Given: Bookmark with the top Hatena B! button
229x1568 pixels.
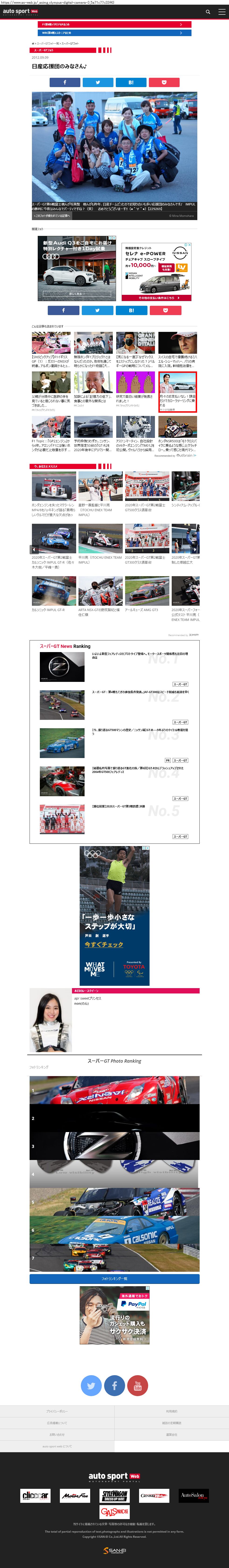Looking at the screenshot, I should click(x=131, y=82).
